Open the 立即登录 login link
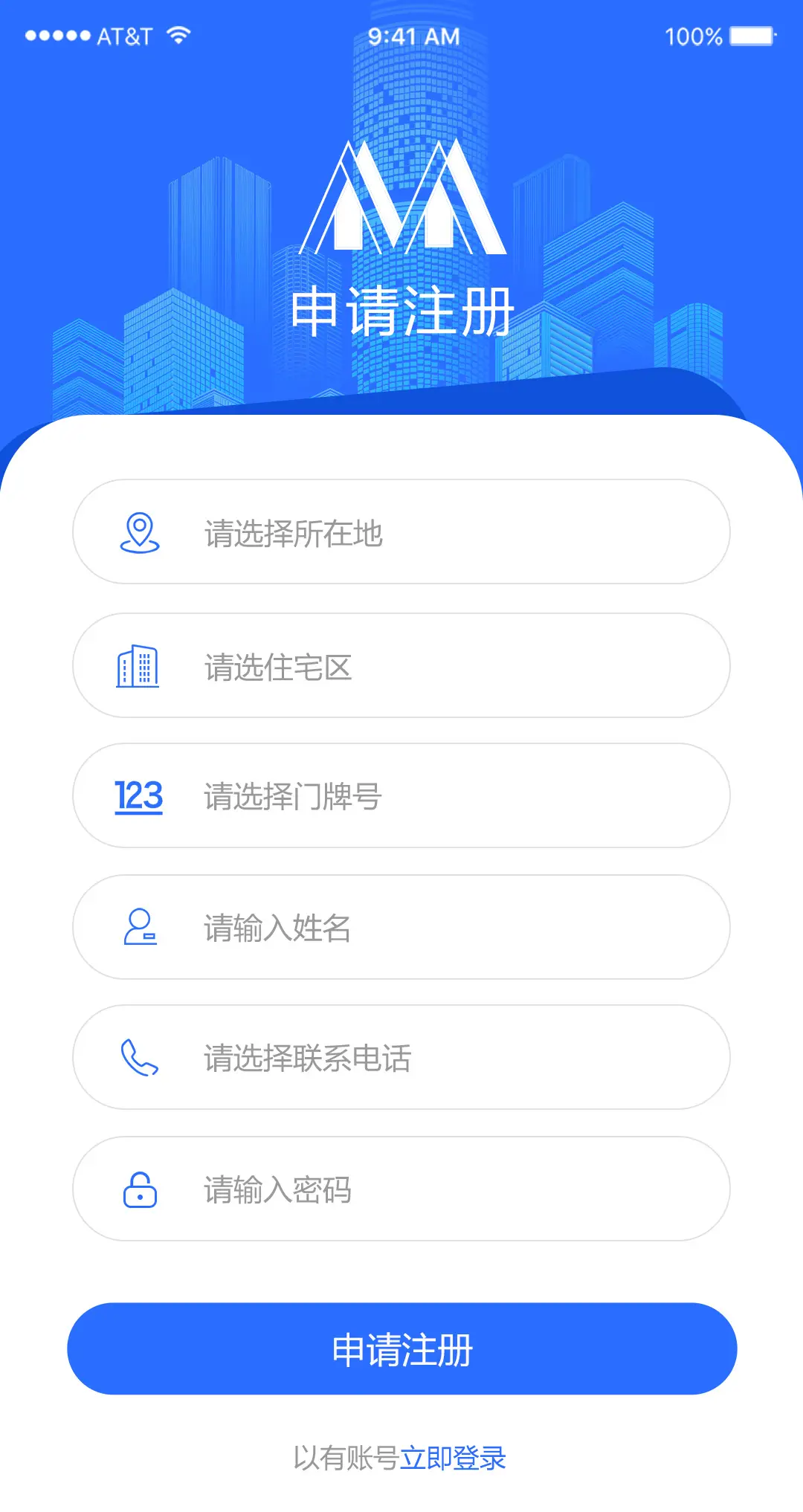The image size is (803, 1512). (x=453, y=1458)
